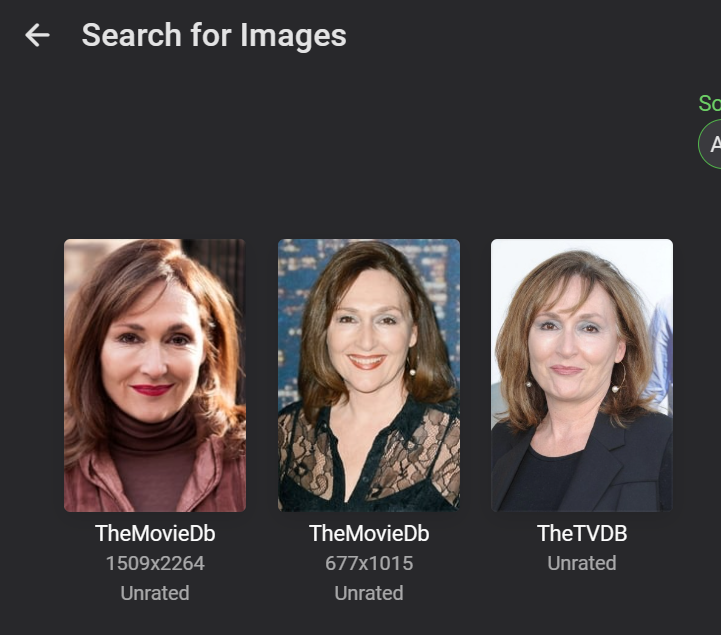Select the 1509x2264 TheMovieDb image
The width and height of the screenshot is (721, 635).
155,375
